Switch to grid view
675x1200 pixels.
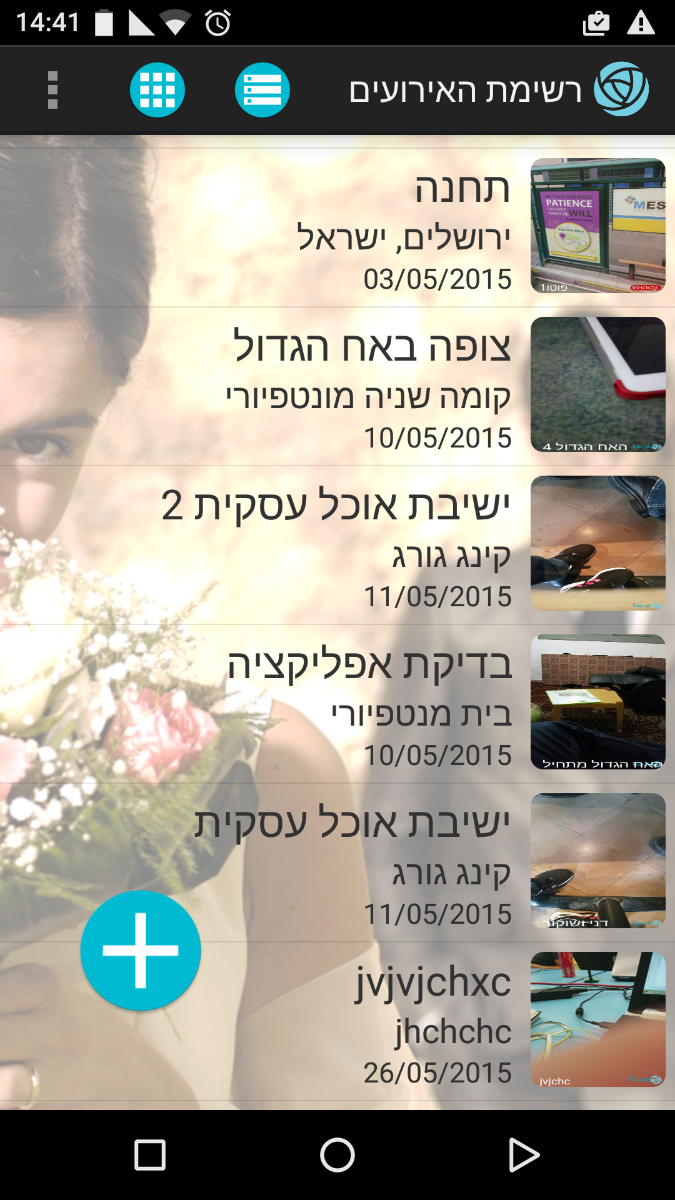[157, 90]
